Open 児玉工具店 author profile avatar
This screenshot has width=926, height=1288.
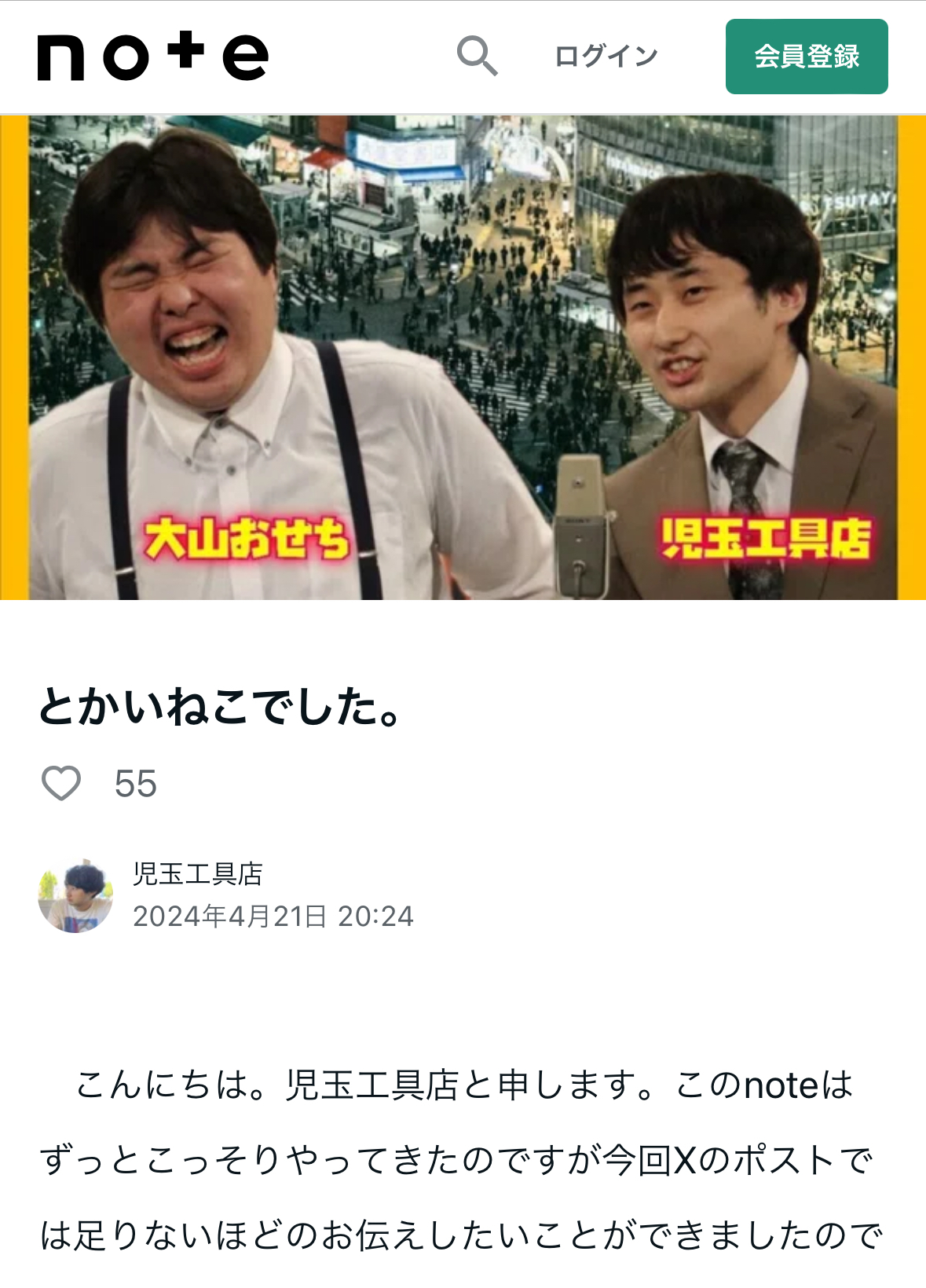coord(75,895)
